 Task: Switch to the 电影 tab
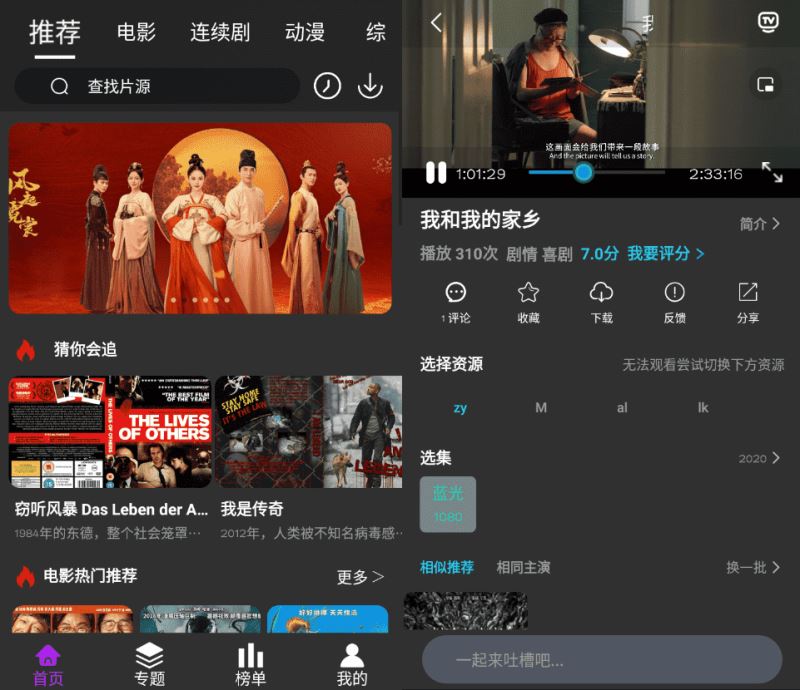[x=136, y=32]
